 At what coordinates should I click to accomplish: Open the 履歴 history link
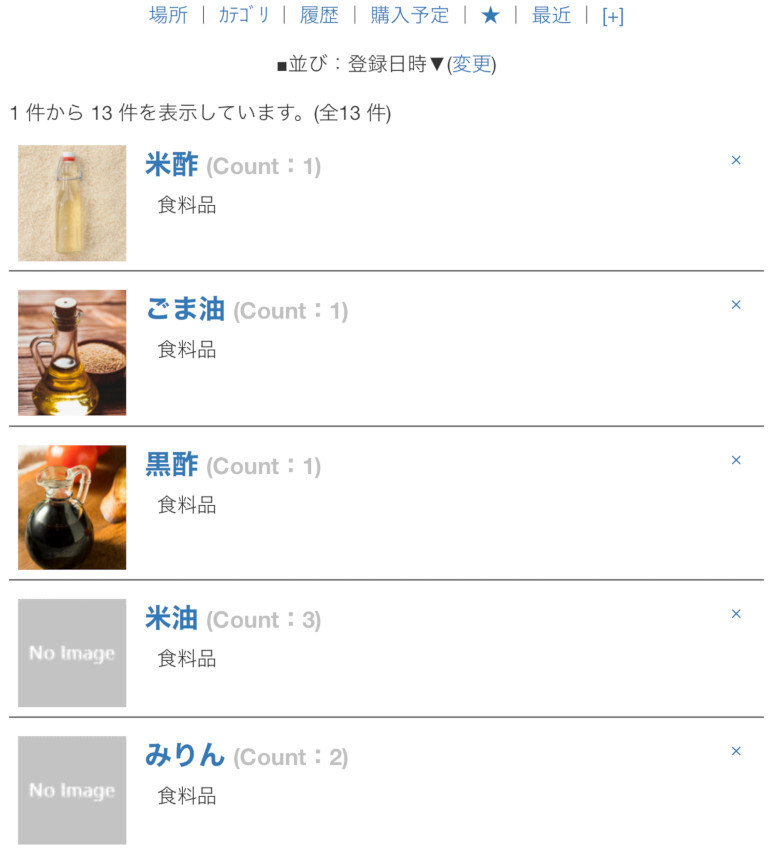tap(319, 15)
